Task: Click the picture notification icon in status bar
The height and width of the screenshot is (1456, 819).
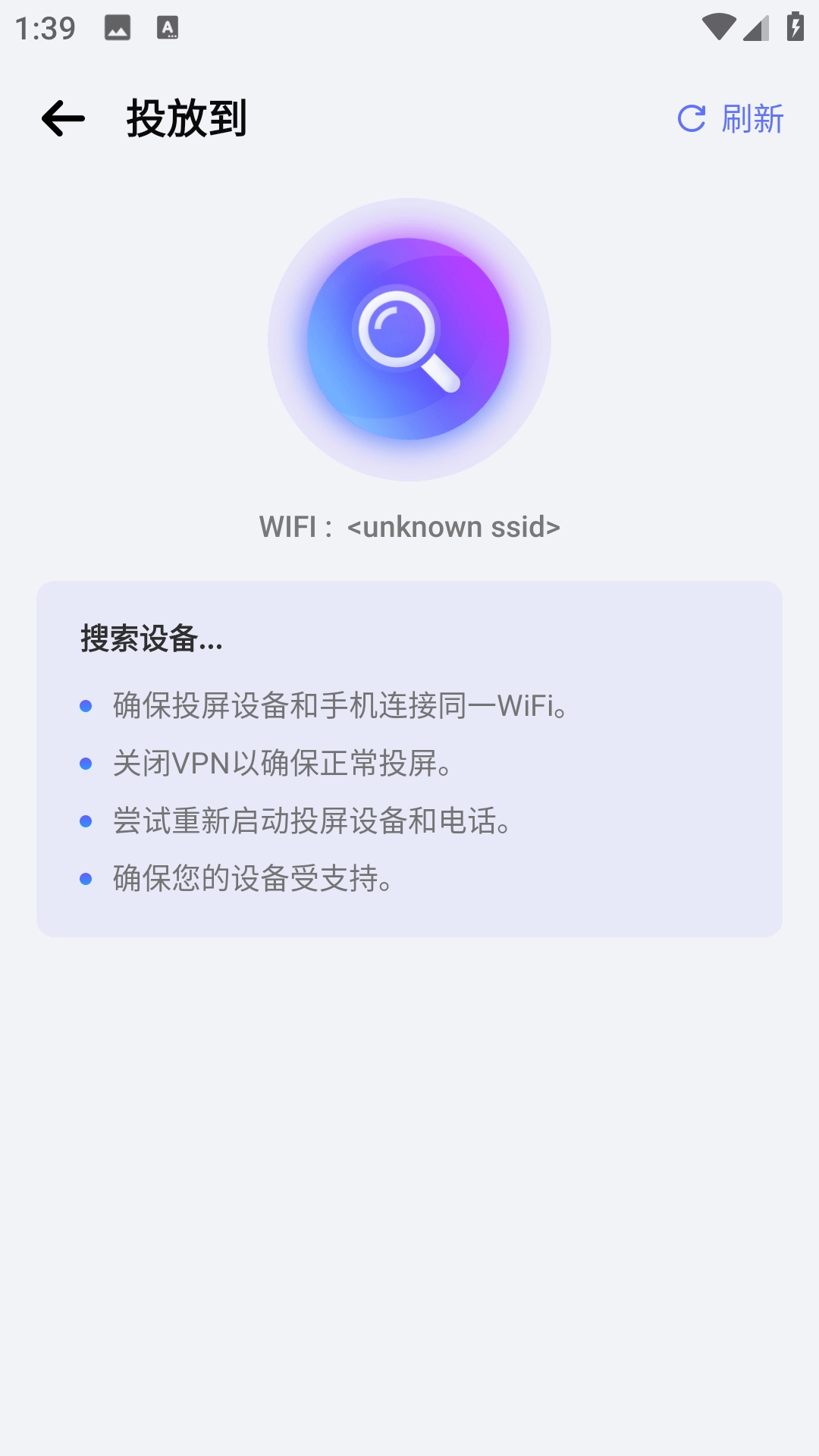Action: tap(118, 25)
